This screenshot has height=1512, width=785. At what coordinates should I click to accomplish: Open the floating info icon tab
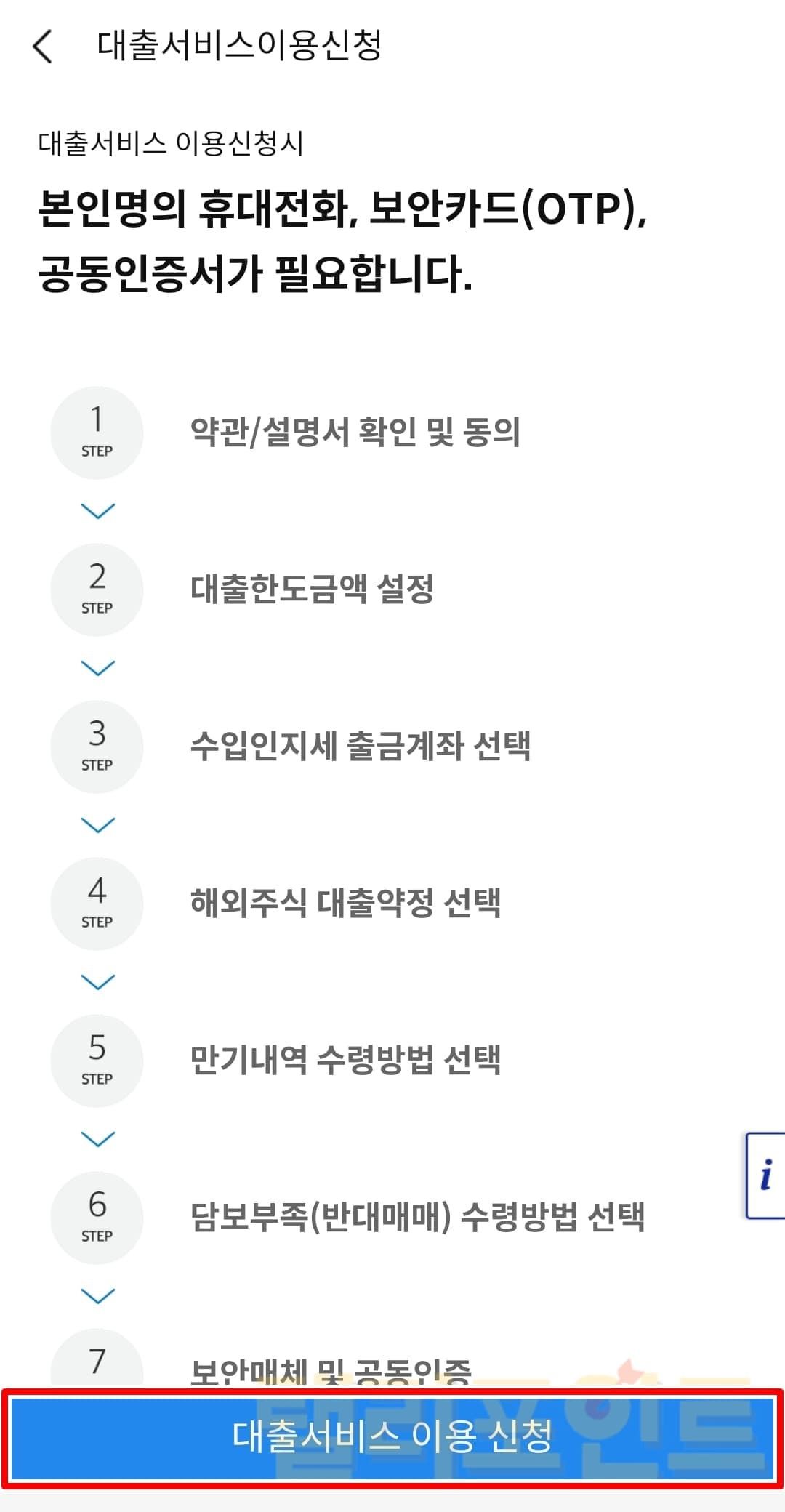765,1175
